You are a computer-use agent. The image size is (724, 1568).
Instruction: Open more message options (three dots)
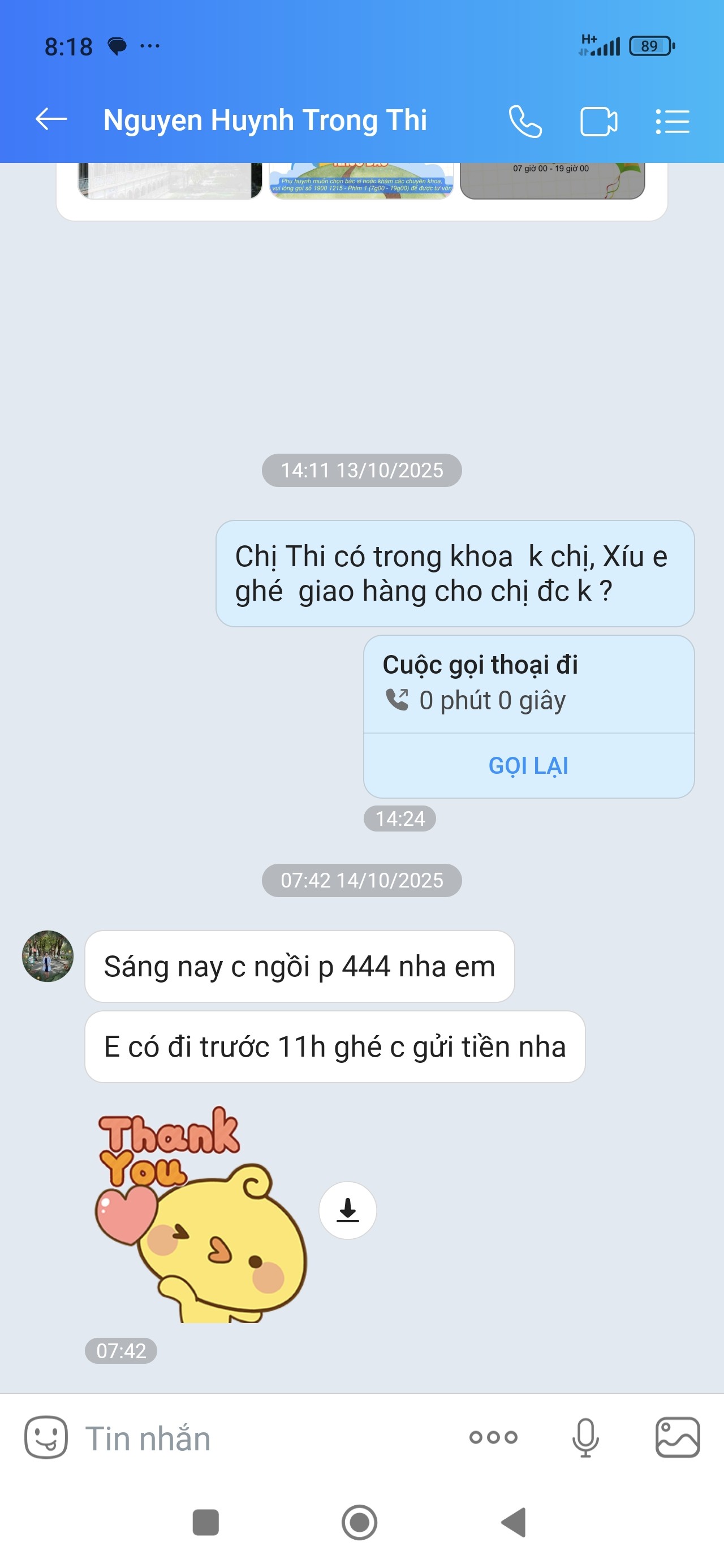pos(493,1437)
